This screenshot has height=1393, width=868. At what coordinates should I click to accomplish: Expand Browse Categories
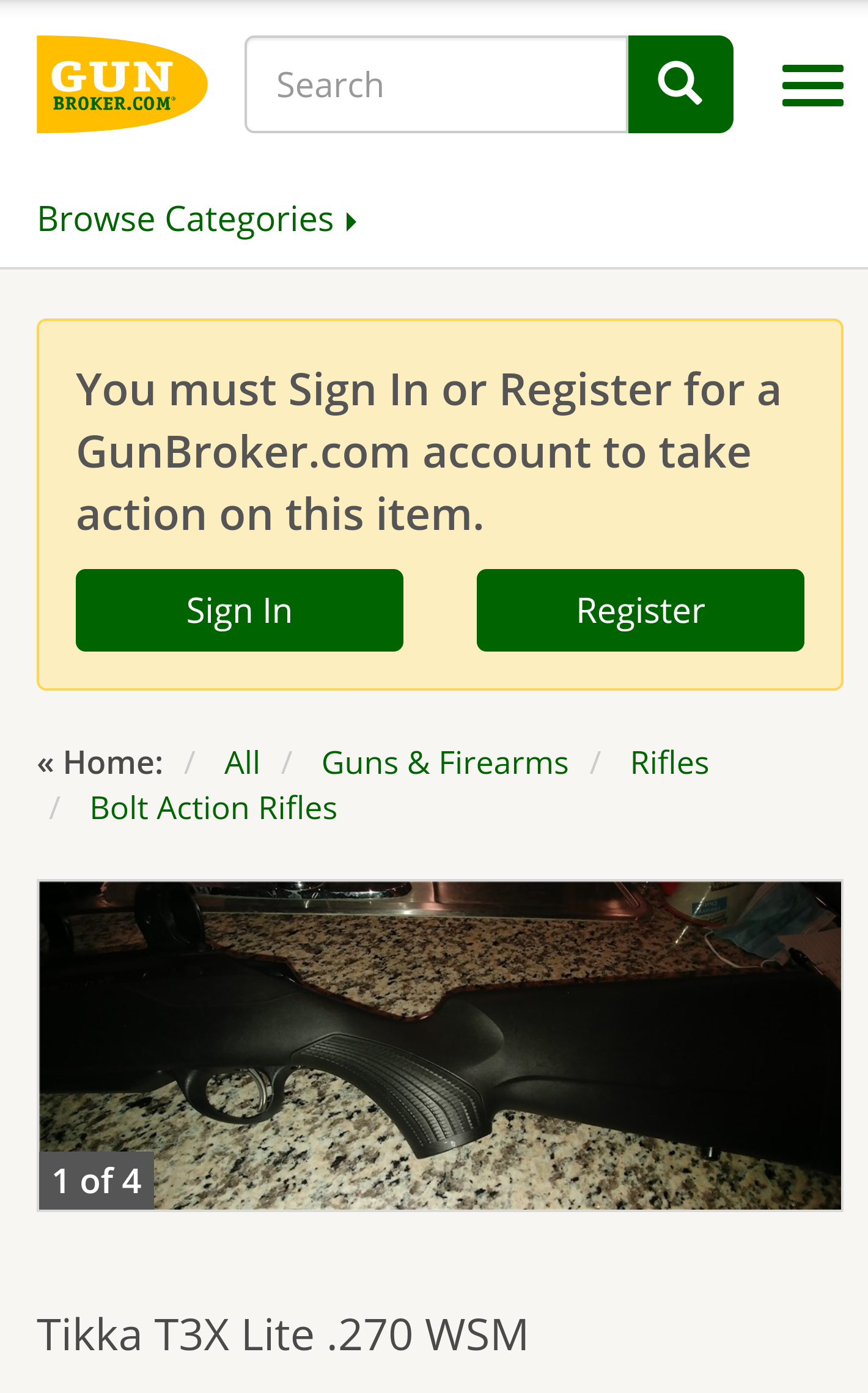(x=197, y=218)
